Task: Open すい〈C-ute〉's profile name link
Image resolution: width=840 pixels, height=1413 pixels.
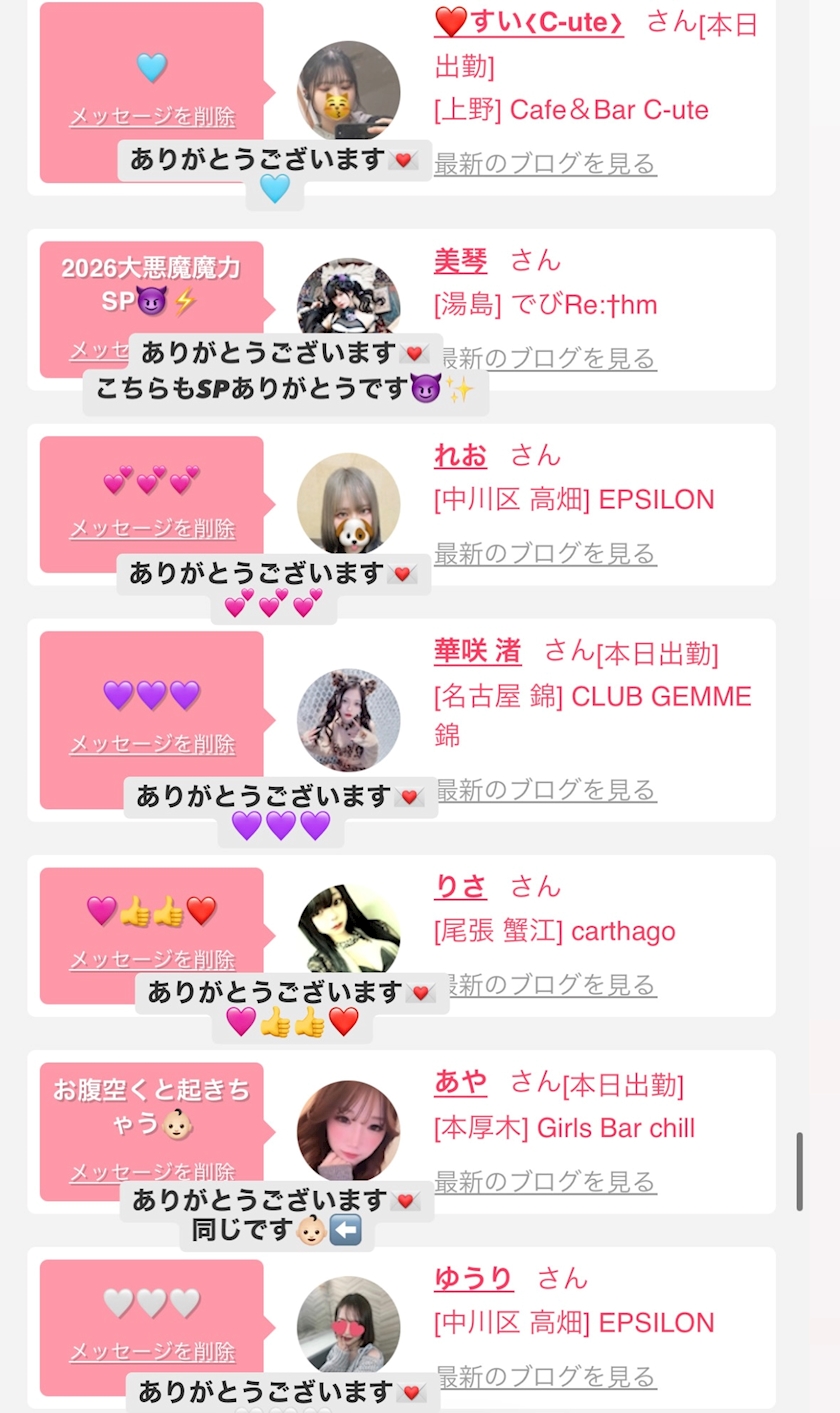Action: 529,22
